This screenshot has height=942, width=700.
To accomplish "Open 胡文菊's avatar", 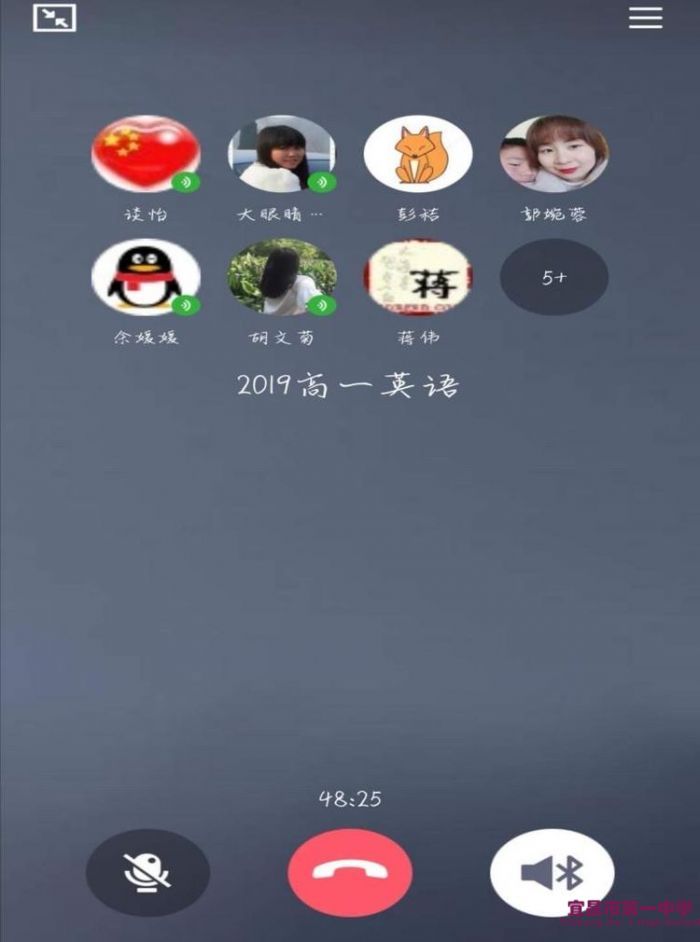I will pos(282,277).
